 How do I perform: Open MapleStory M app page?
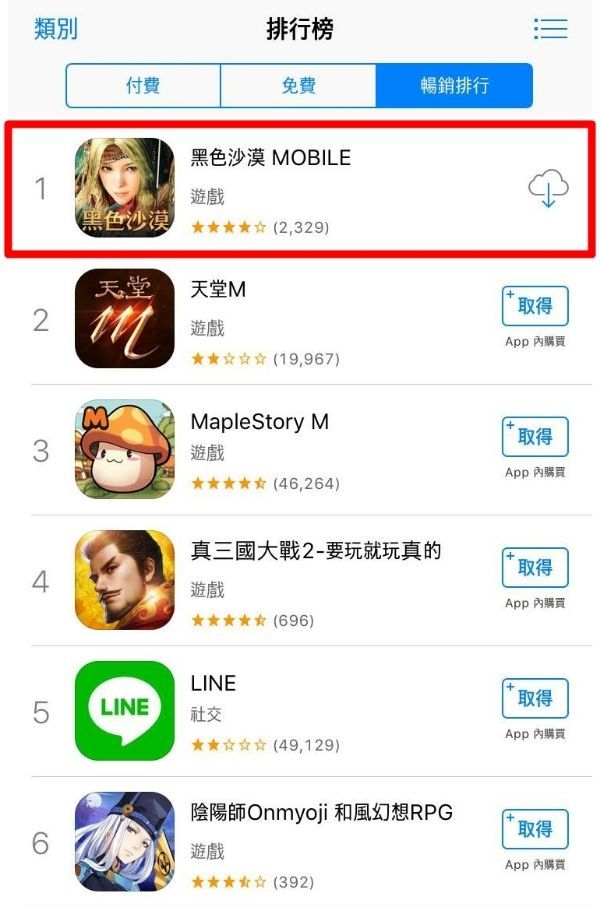coord(260,422)
